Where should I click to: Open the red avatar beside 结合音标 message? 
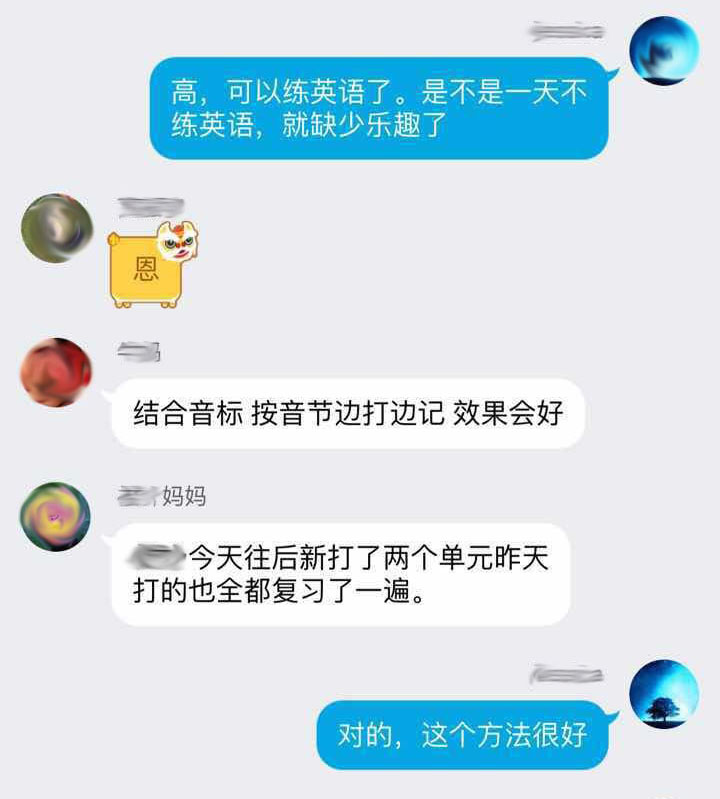click(x=56, y=373)
